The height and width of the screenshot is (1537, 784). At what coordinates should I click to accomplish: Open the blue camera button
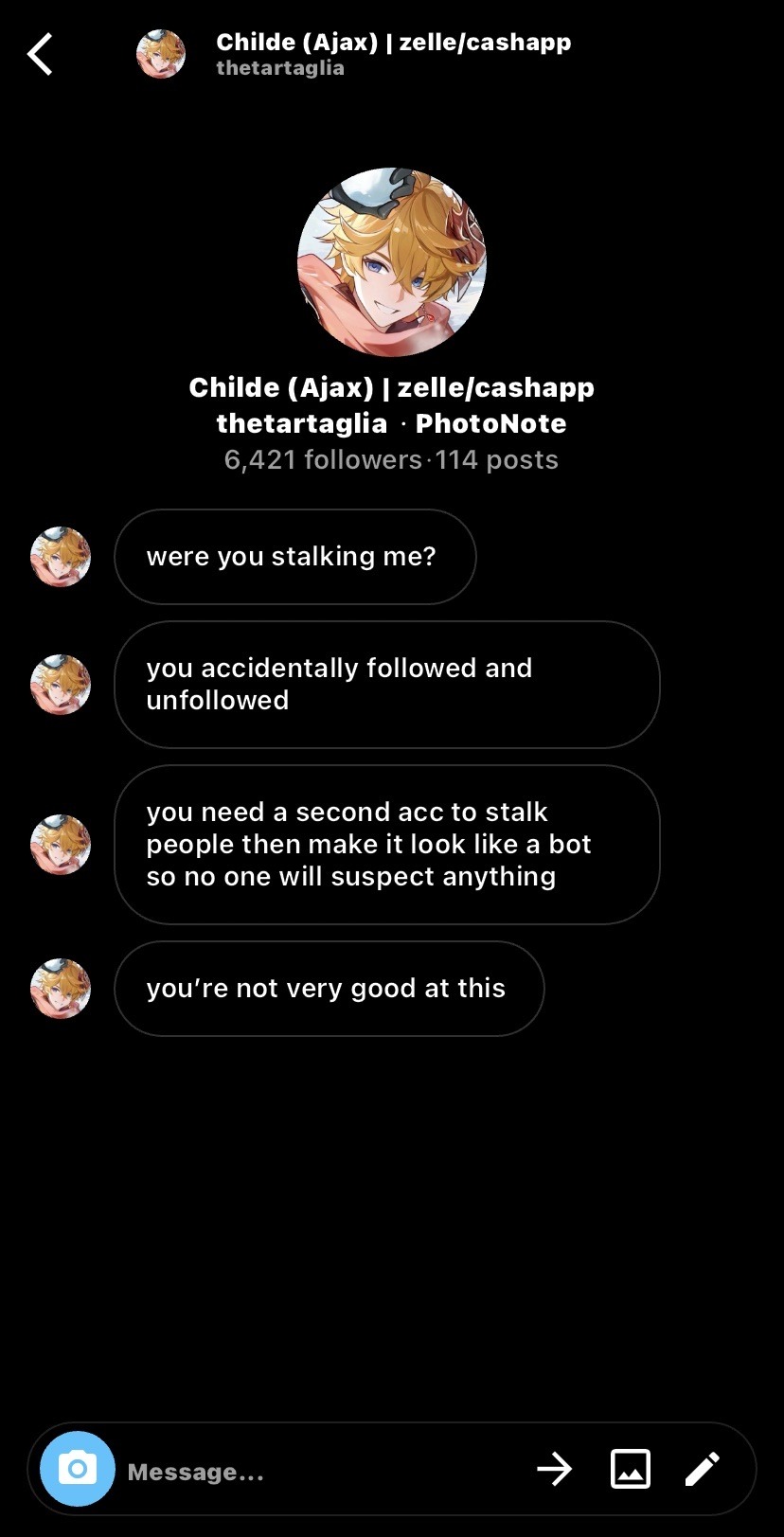click(x=78, y=1469)
